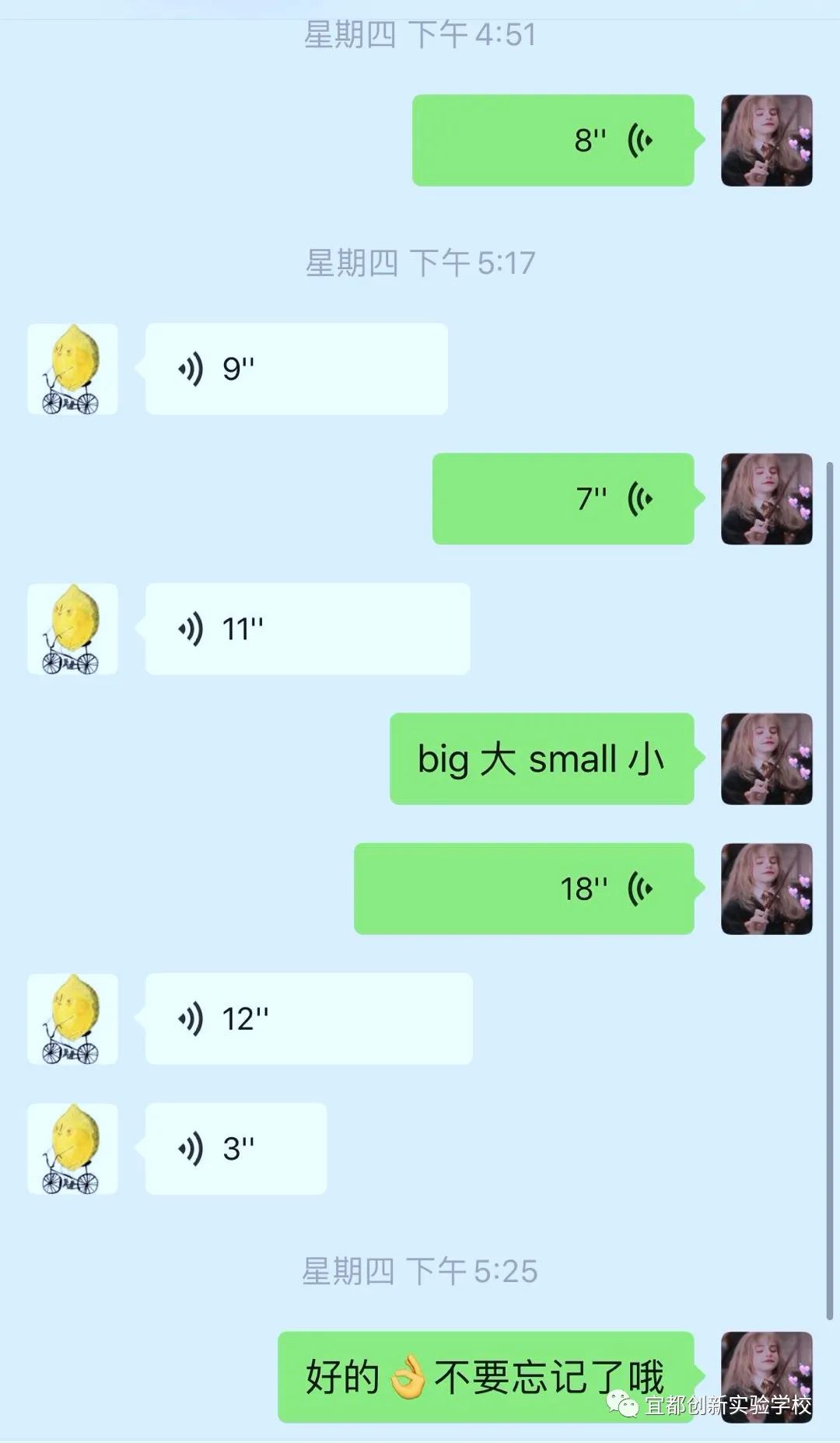Open sender's avatar next to 8-second message
This screenshot has width=840, height=1443.
click(x=766, y=141)
